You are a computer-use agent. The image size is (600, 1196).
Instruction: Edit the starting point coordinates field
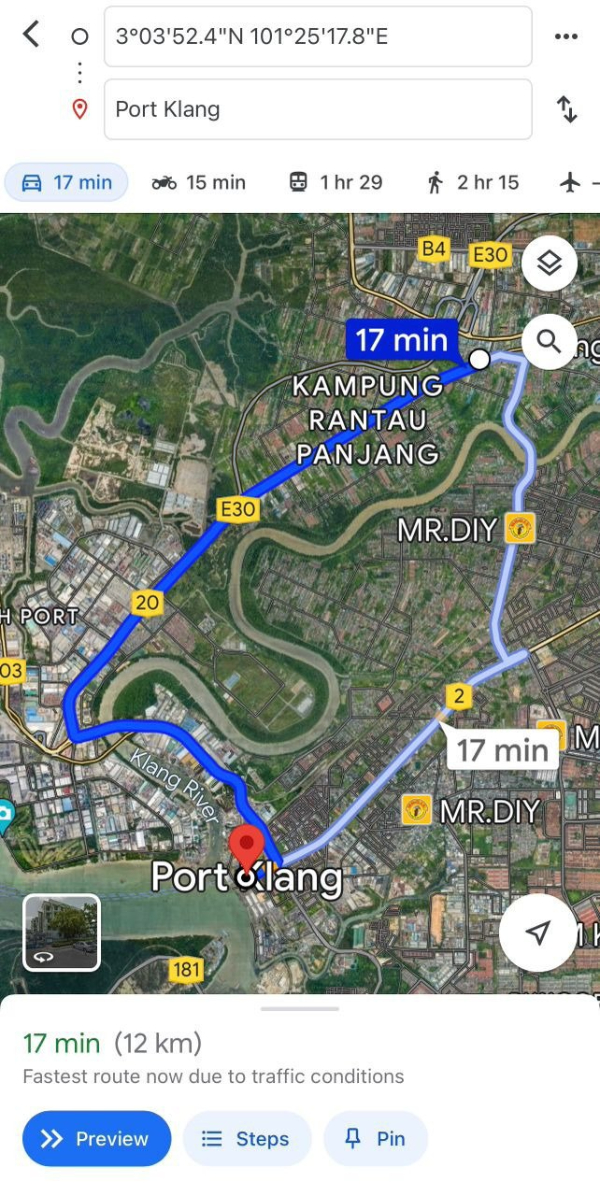click(x=317, y=37)
